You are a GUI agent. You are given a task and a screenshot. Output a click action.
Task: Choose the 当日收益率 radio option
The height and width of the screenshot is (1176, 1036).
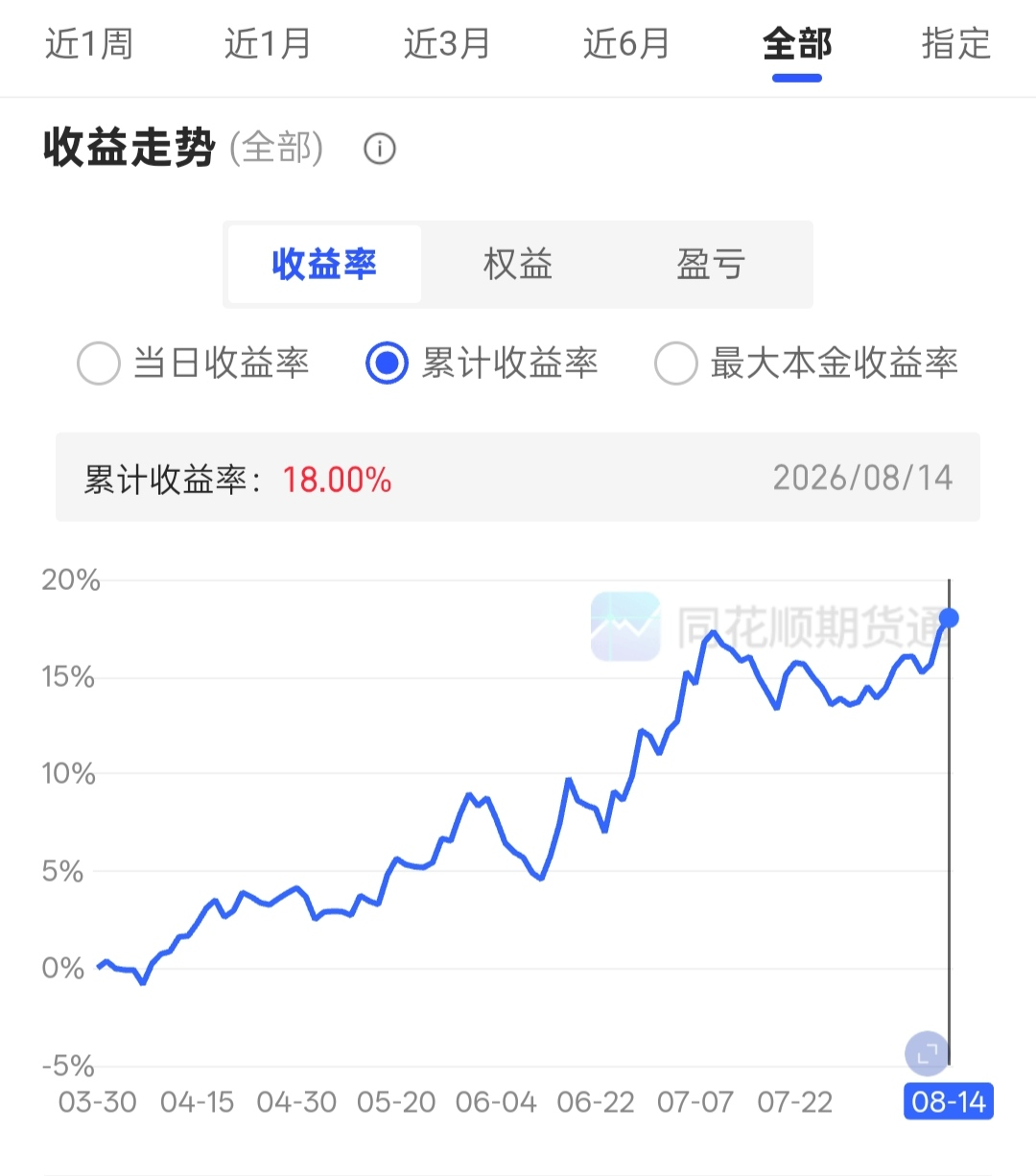pos(193,364)
